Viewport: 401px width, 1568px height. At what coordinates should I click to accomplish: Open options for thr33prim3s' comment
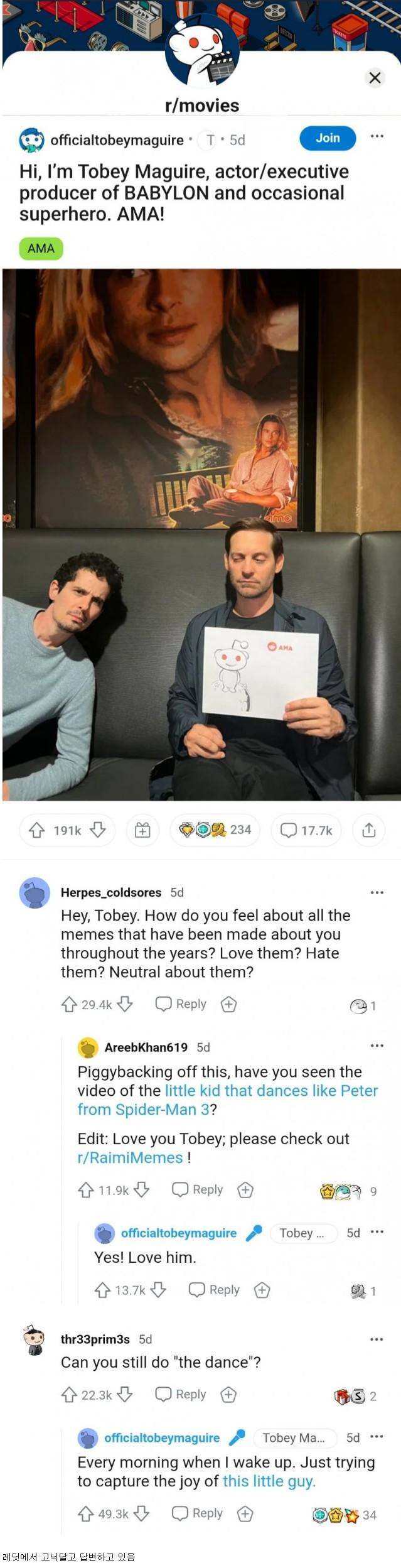[x=377, y=1339]
